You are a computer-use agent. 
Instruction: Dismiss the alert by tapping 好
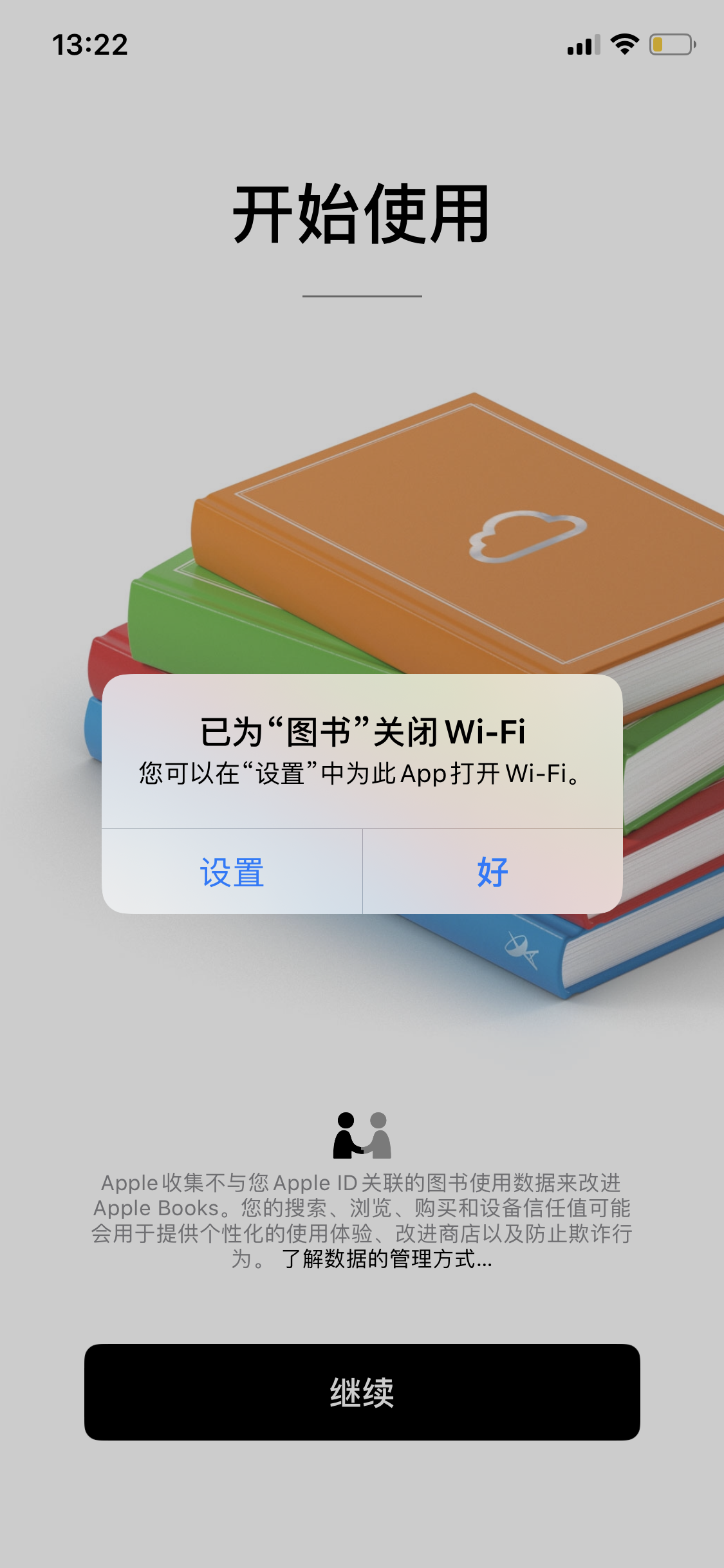point(492,872)
